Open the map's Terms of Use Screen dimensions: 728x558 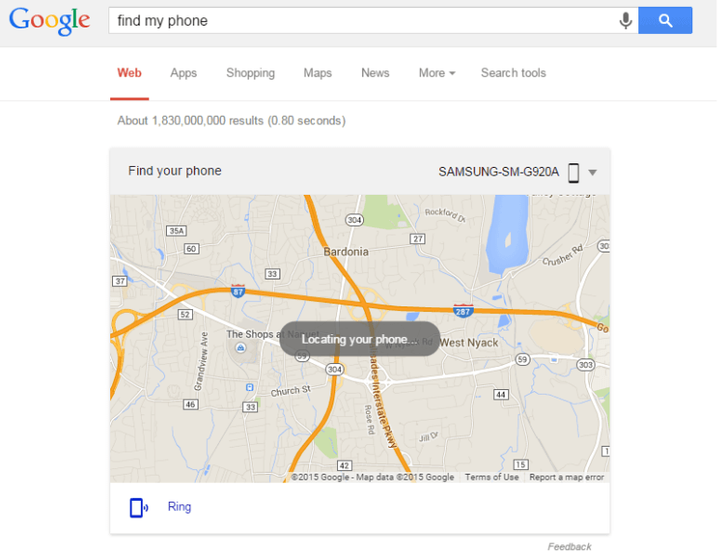(x=492, y=477)
